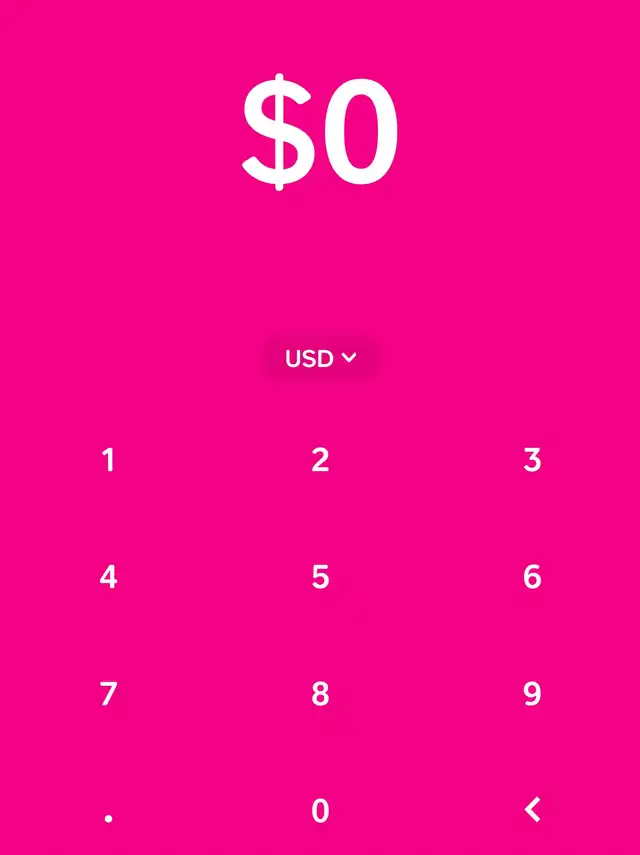Type digit 3 on the keypad
Image resolution: width=640 pixels, height=855 pixels.
[532, 460]
